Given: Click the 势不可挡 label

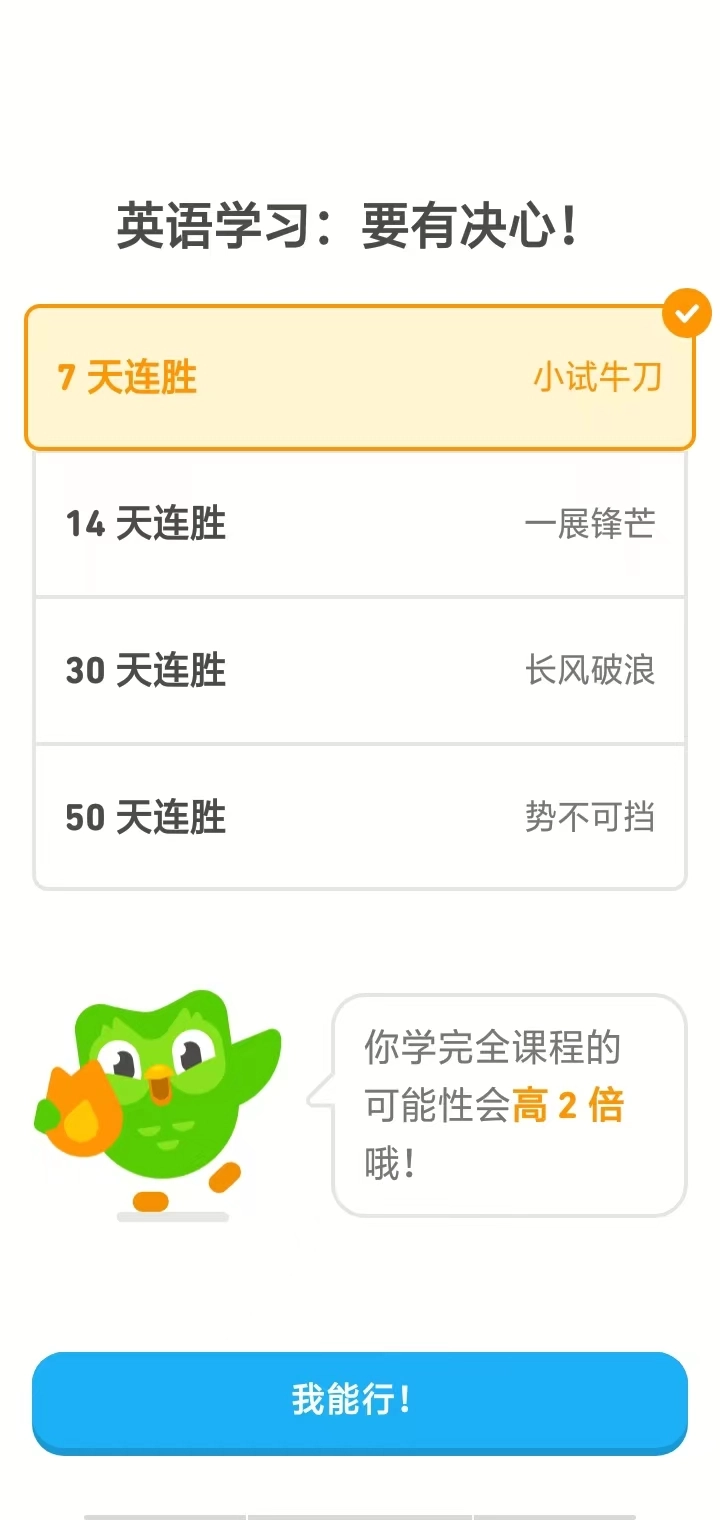Looking at the screenshot, I should coord(590,817).
